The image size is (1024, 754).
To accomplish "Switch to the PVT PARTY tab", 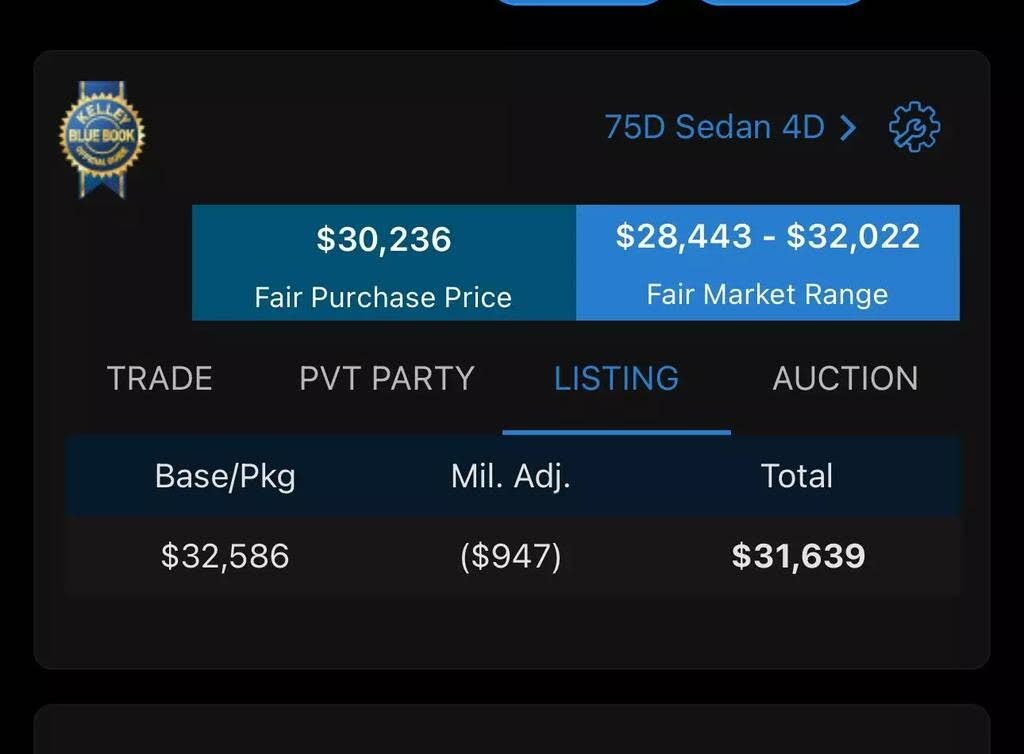I will 387,379.
